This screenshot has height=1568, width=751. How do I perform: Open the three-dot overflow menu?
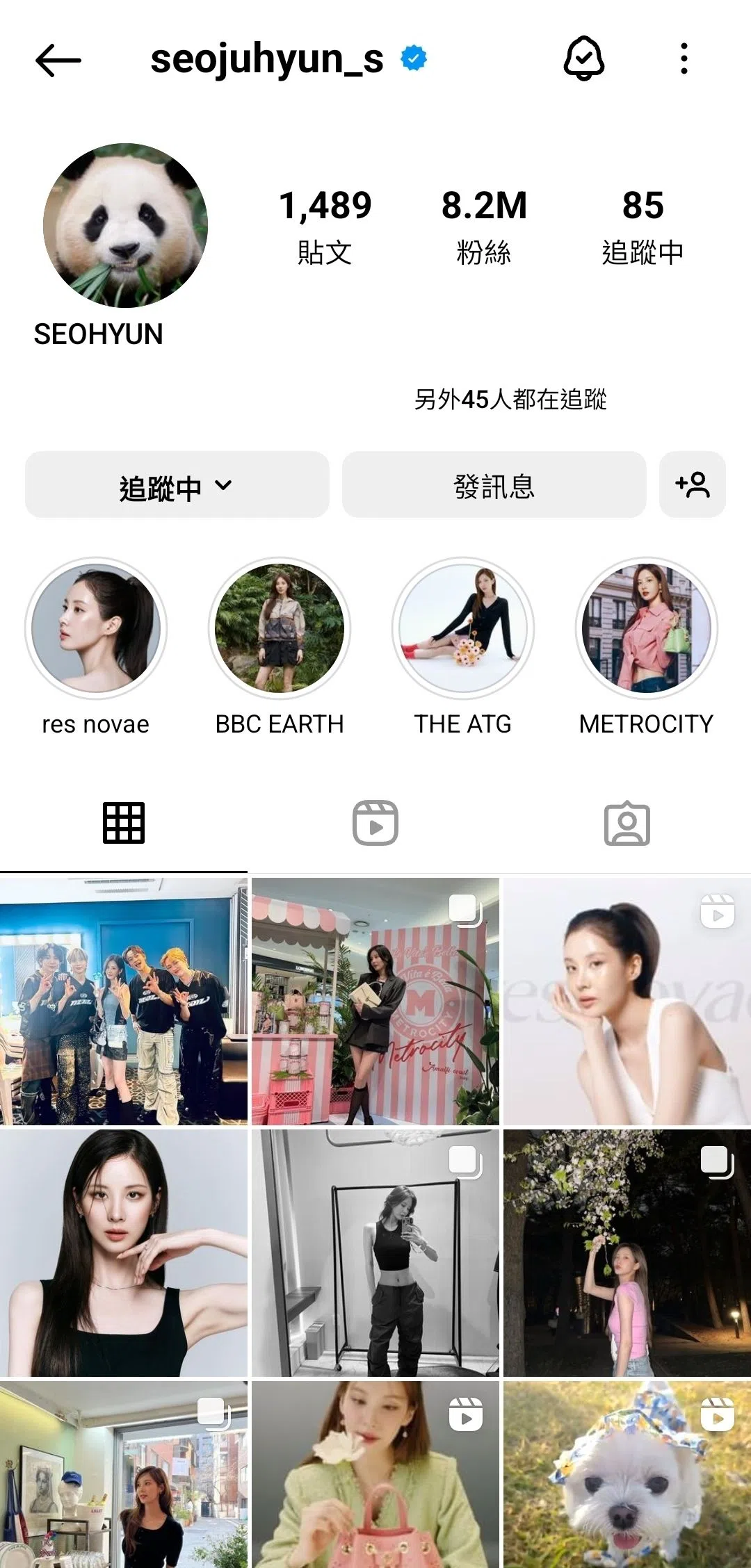[x=684, y=59]
